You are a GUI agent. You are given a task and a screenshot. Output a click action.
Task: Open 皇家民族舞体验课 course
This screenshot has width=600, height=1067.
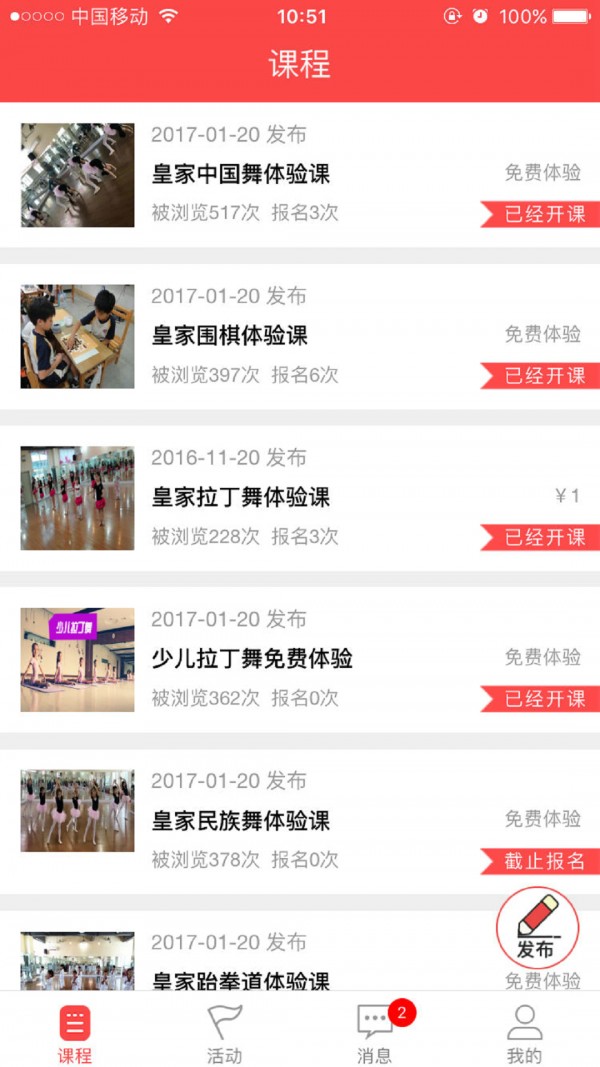[x=240, y=821]
